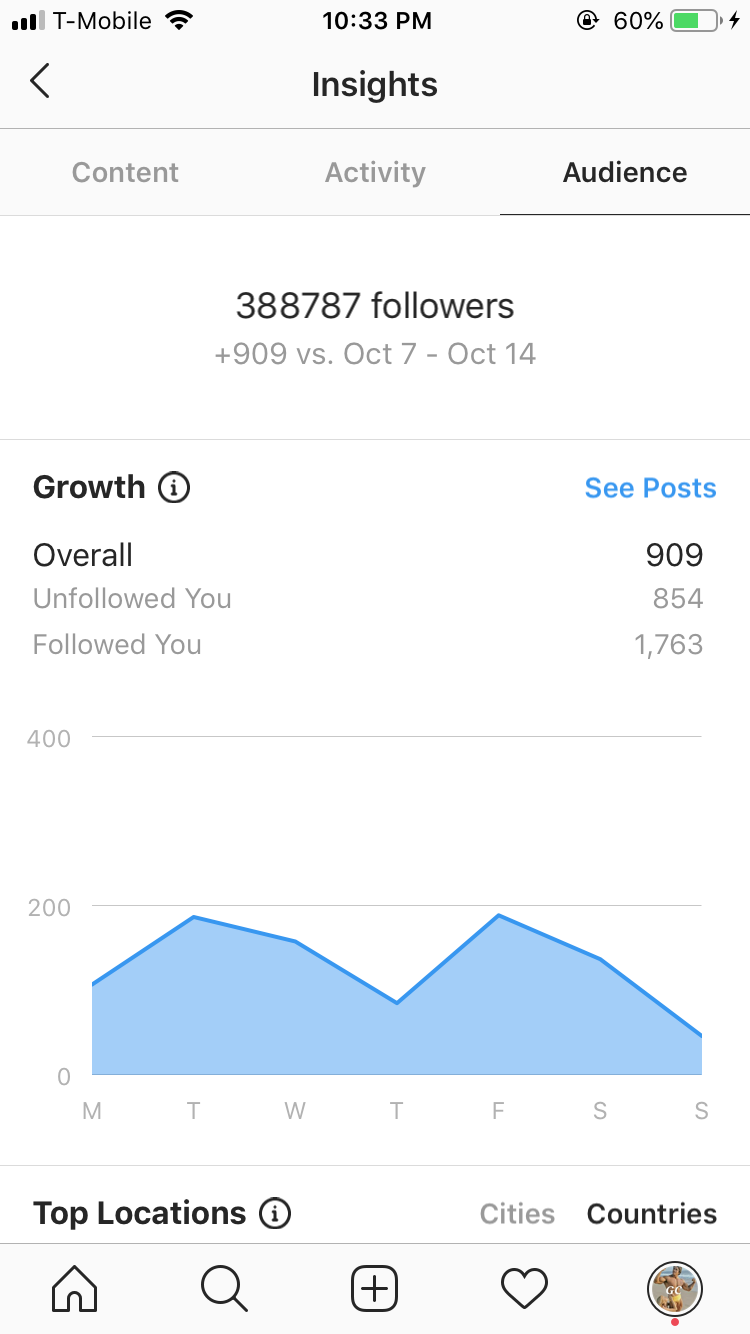Image resolution: width=750 pixels, height=1334 pixels.
Task: Tap the See Posts link
Action: tap(651, 488)
